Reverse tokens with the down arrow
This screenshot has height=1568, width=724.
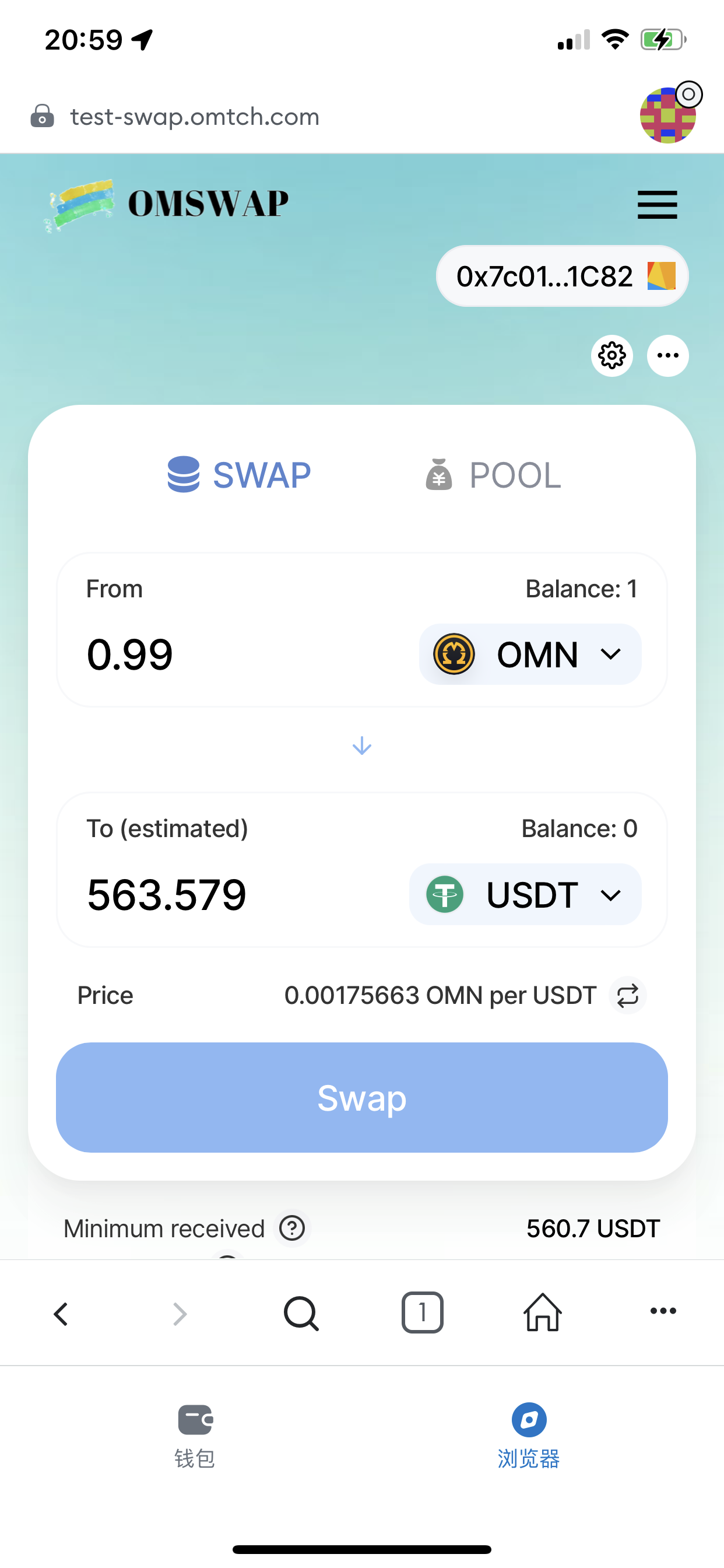pyautogui.click(x=362, y=746)
